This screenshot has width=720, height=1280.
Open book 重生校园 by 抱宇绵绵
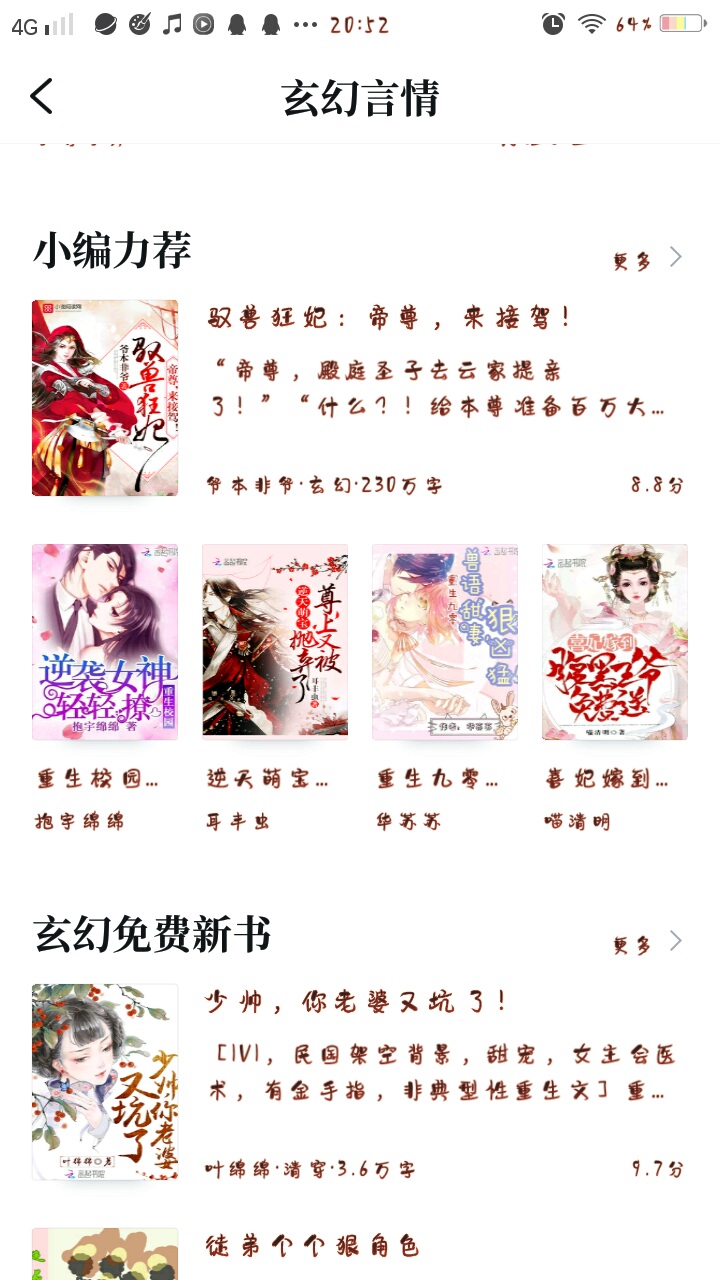105,642
